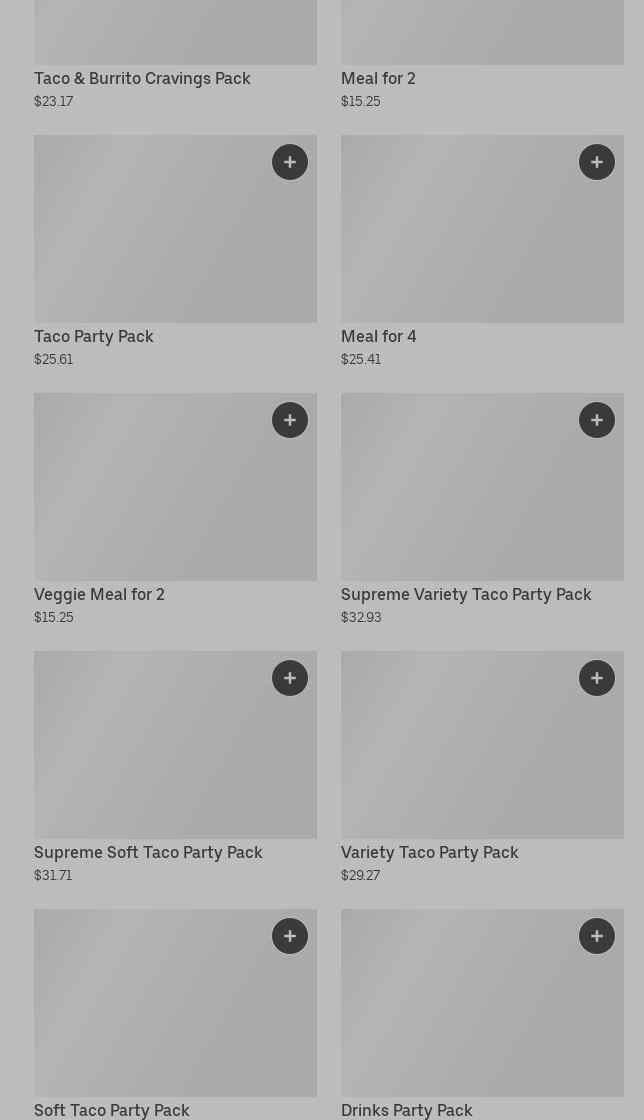Add Veggie Meal for 2 to cart
The image size is (644, 1120).
(290, 420)
